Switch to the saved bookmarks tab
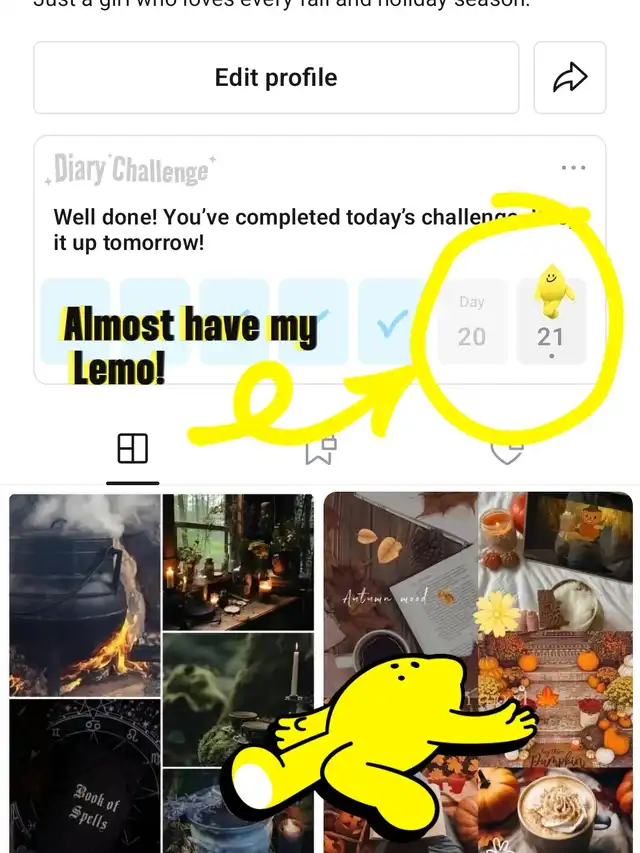The height and width of the screenshot is (853, 640). tap(320, 451)
